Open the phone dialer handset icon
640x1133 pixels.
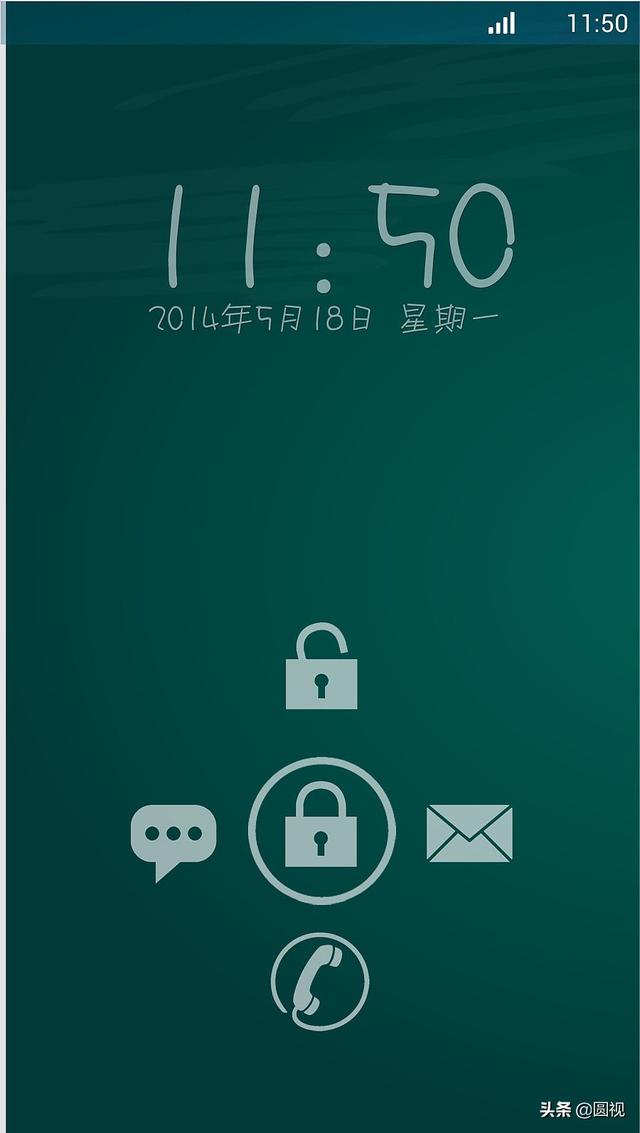coord(320,980)
